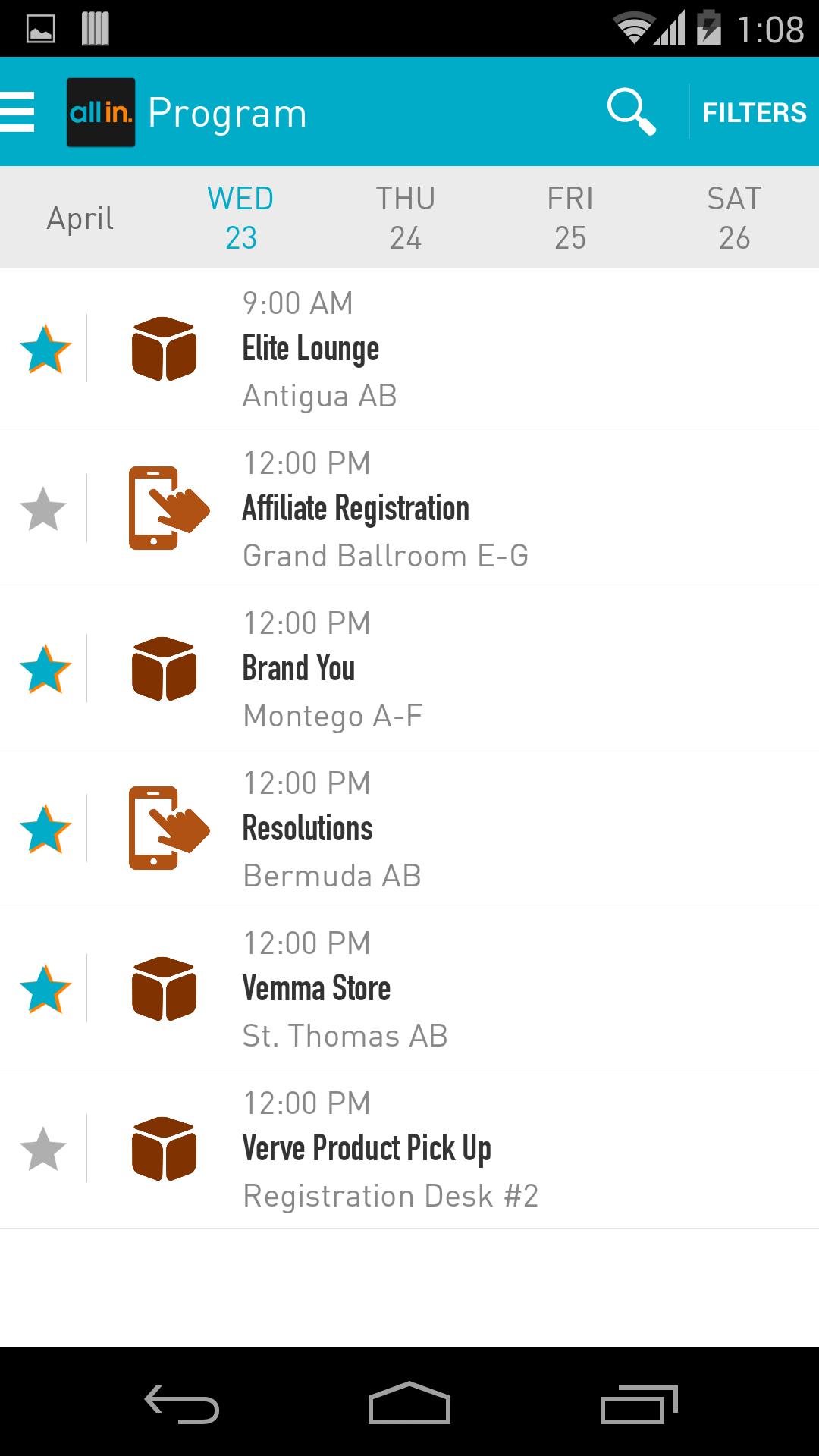Open the navigation drawer menu
819x1456 pixels.
[18, 112]
